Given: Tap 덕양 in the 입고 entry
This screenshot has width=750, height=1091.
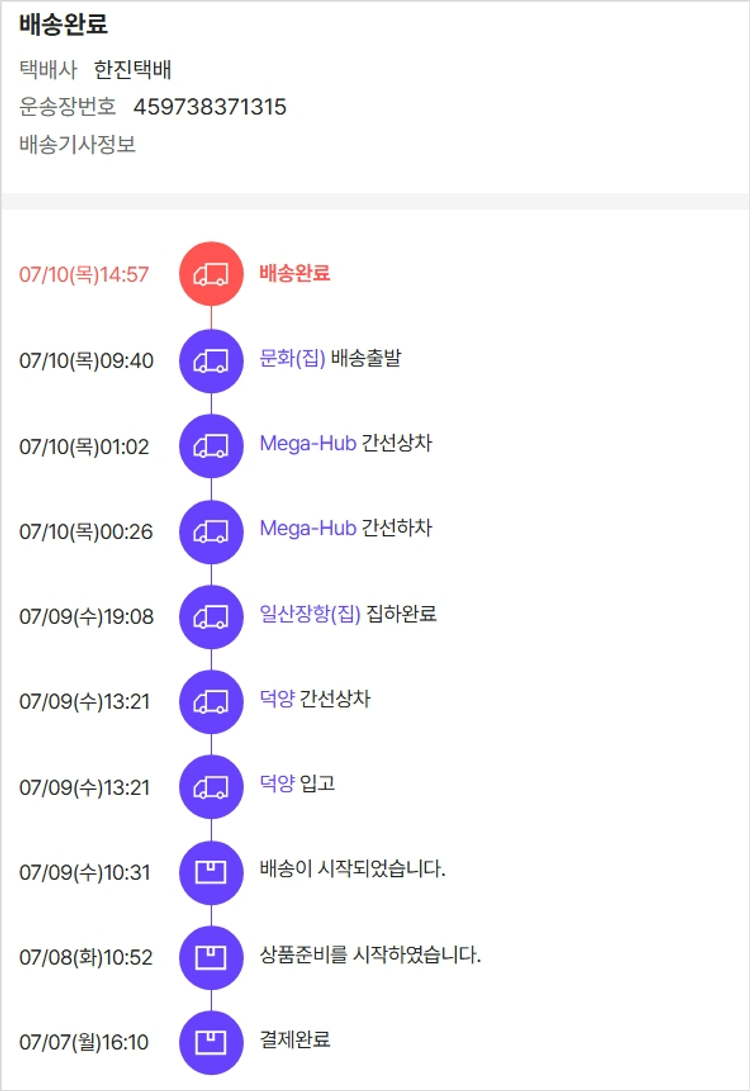Looking at the screenshot, I should click(x=277, y=785).
